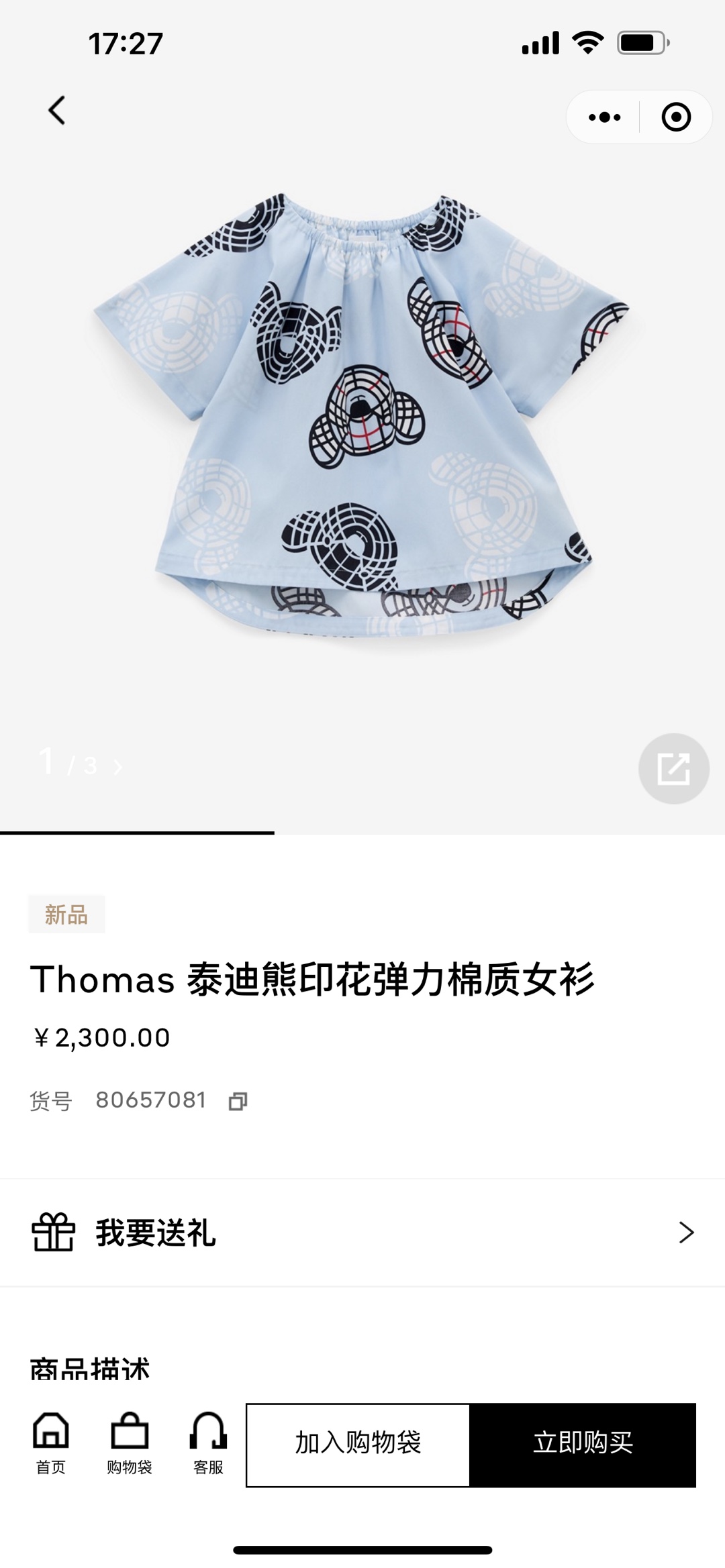Screen dimensions: 725x1568
Task: Open the mini program more-options menu
Action: point(604,117)
